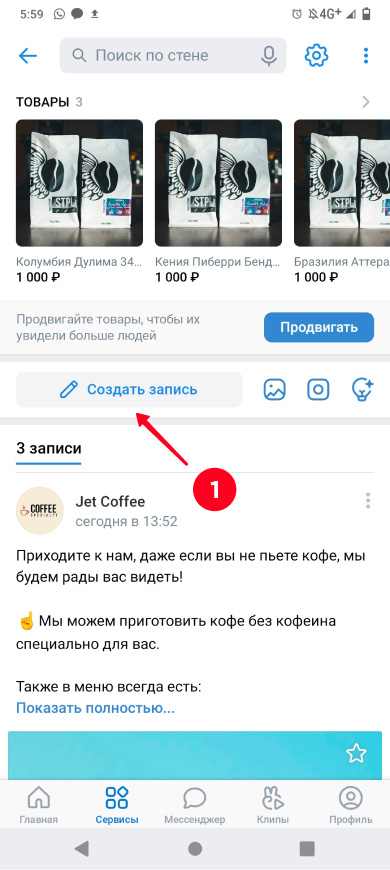This screenshot has width=390, height=870.
Task: Open community settings gear icon
Action: tap(316, 55)
